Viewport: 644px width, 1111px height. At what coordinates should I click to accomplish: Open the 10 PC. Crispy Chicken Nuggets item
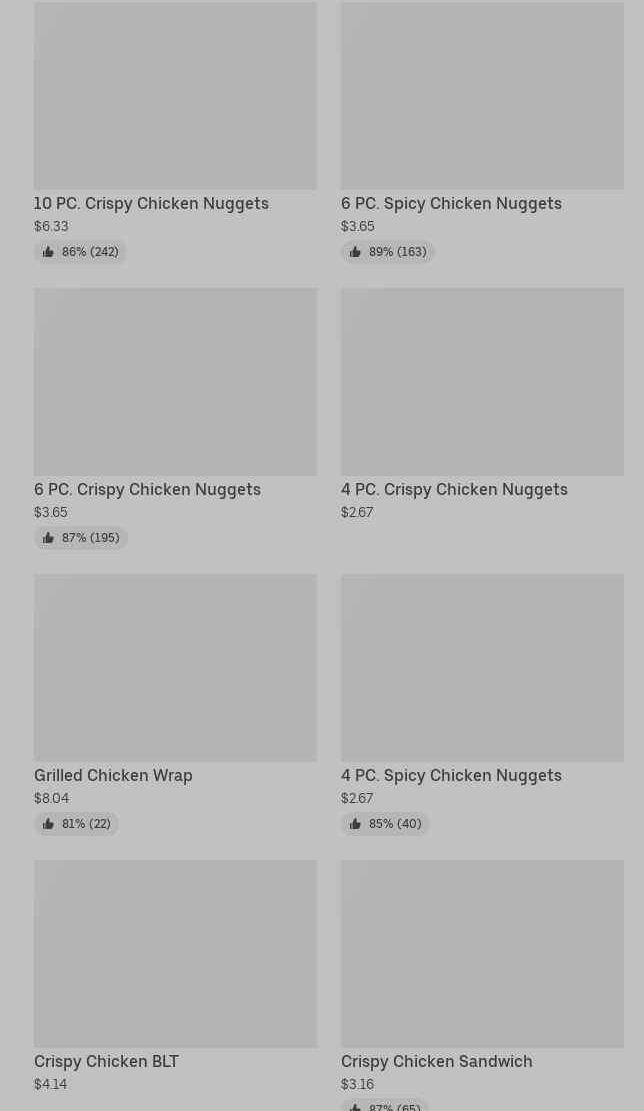click(x=175, y=133)
